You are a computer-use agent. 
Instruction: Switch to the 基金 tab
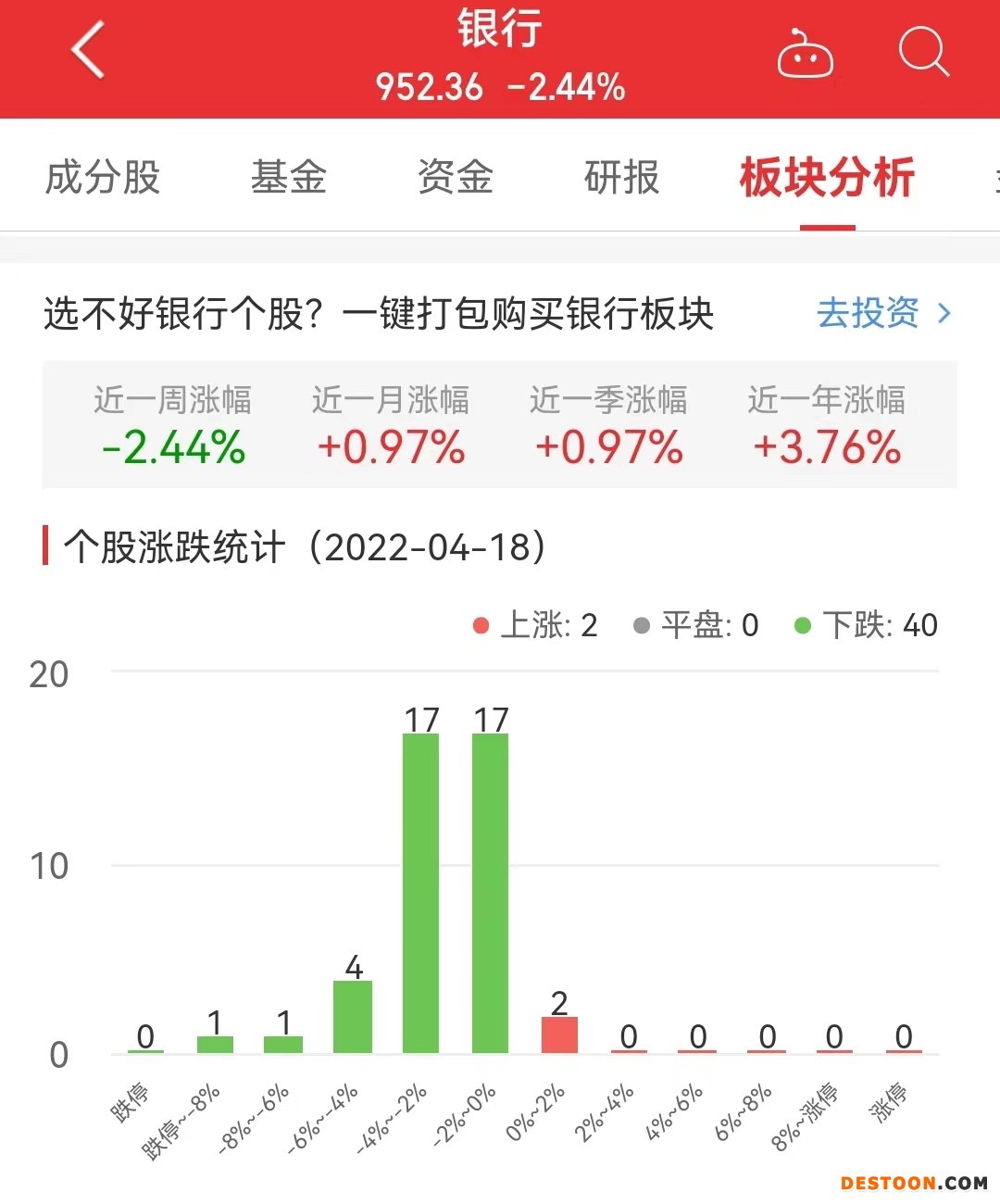tap(289, 177)
